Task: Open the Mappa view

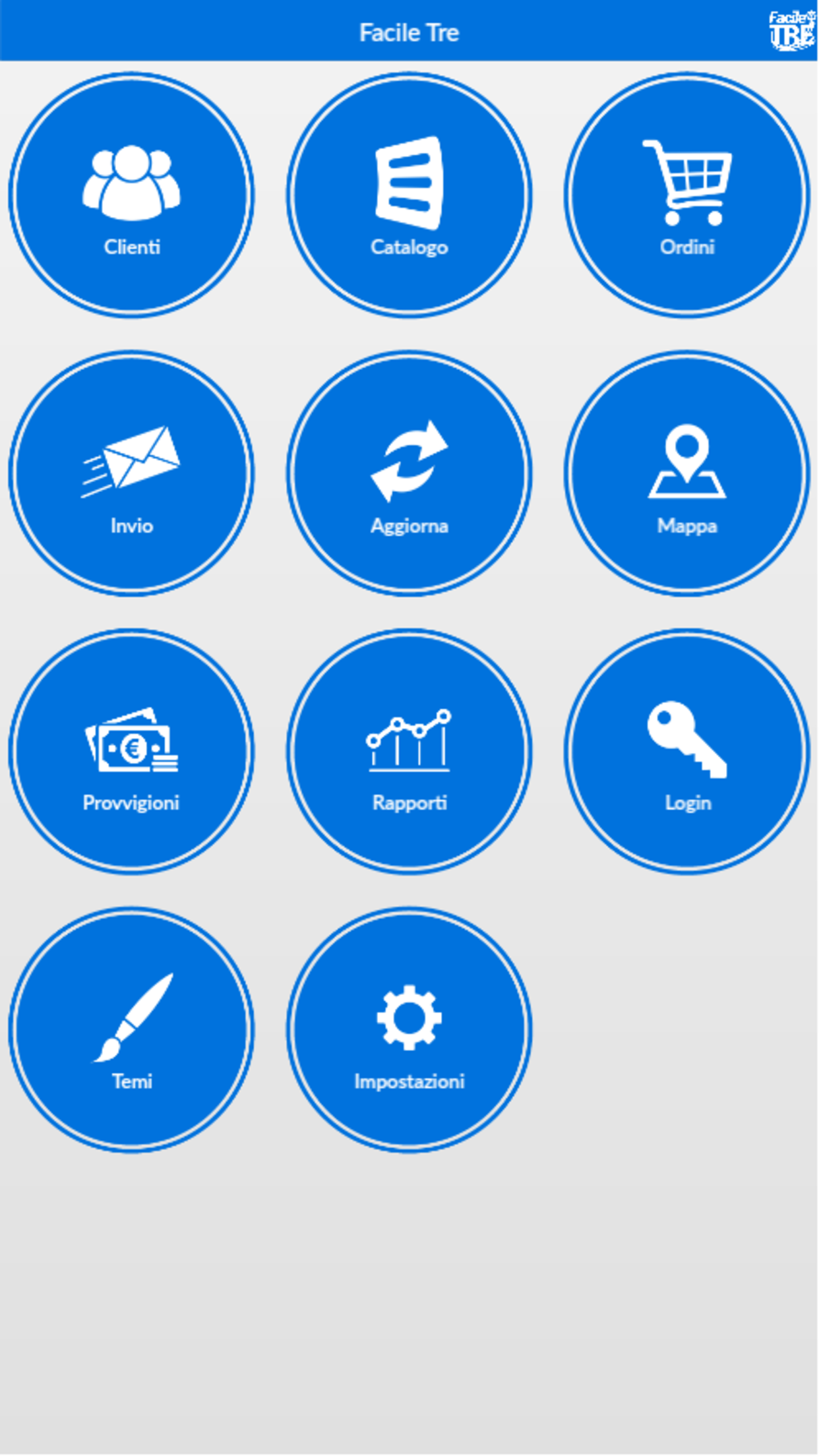Action: coord(686,473)
